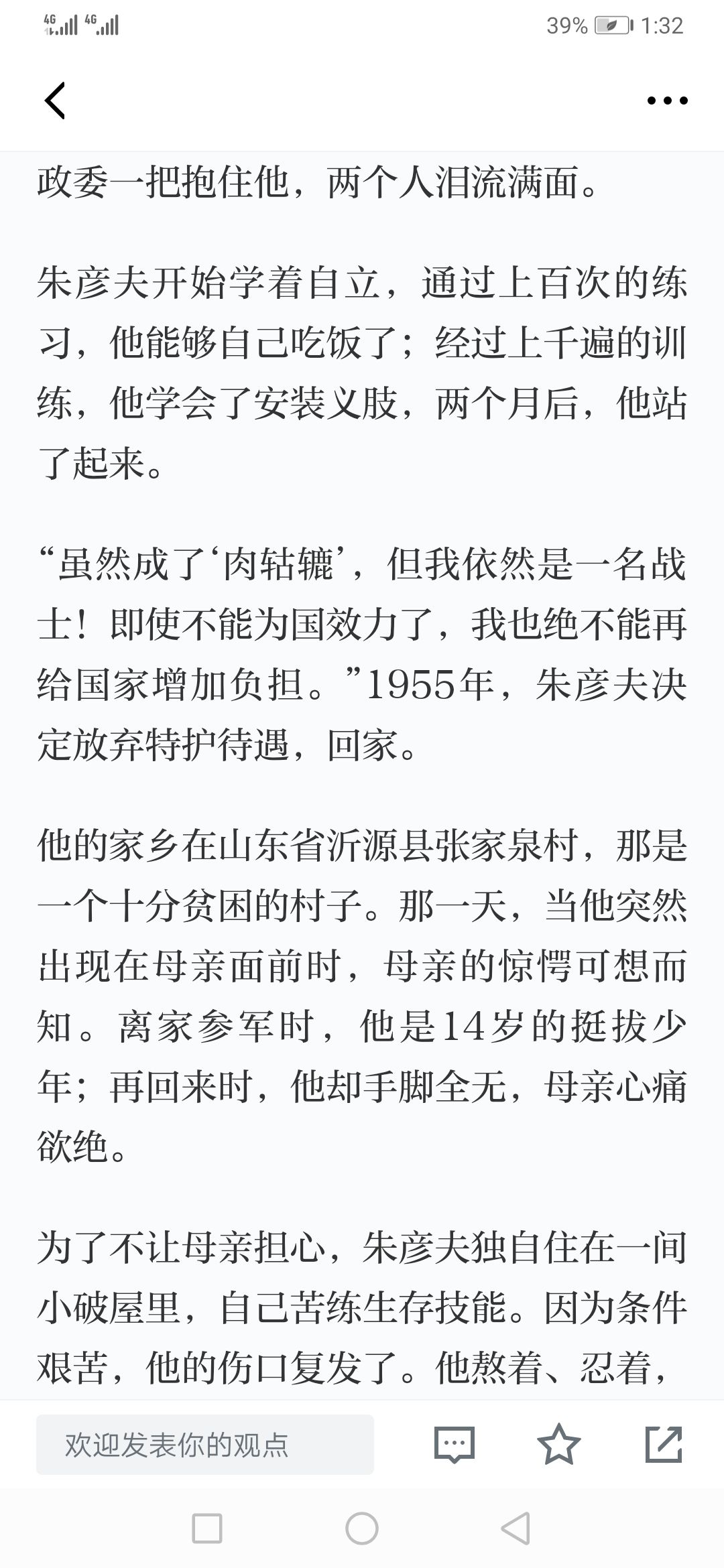Tap the 欢迎发表你的观点 comment field
Viewport: 724px width, 1568px height.
pyautogui.click(x=205, y=1445)
